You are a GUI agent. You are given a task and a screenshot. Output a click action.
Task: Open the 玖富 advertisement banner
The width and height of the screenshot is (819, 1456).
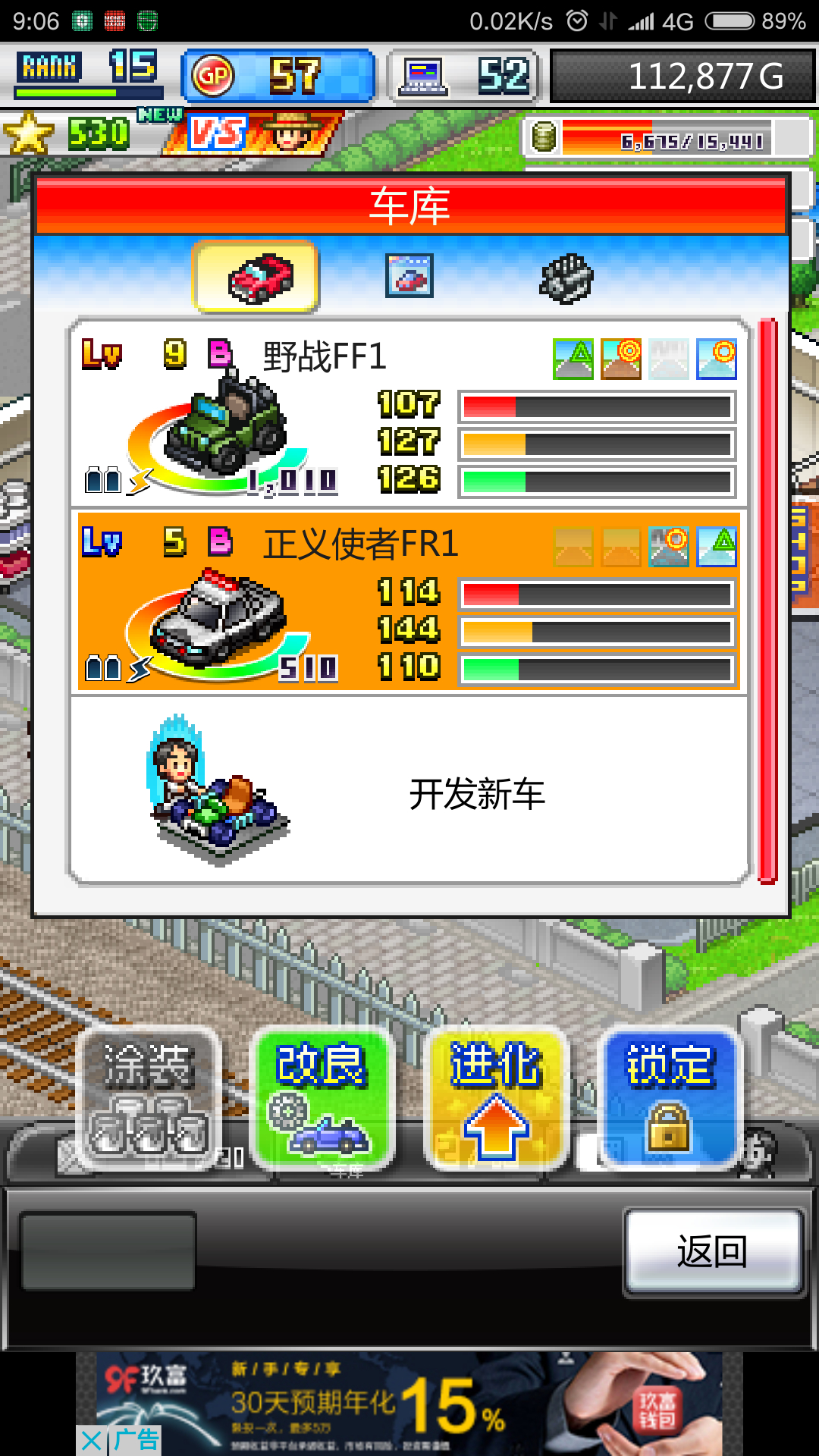coord(409,1404)
